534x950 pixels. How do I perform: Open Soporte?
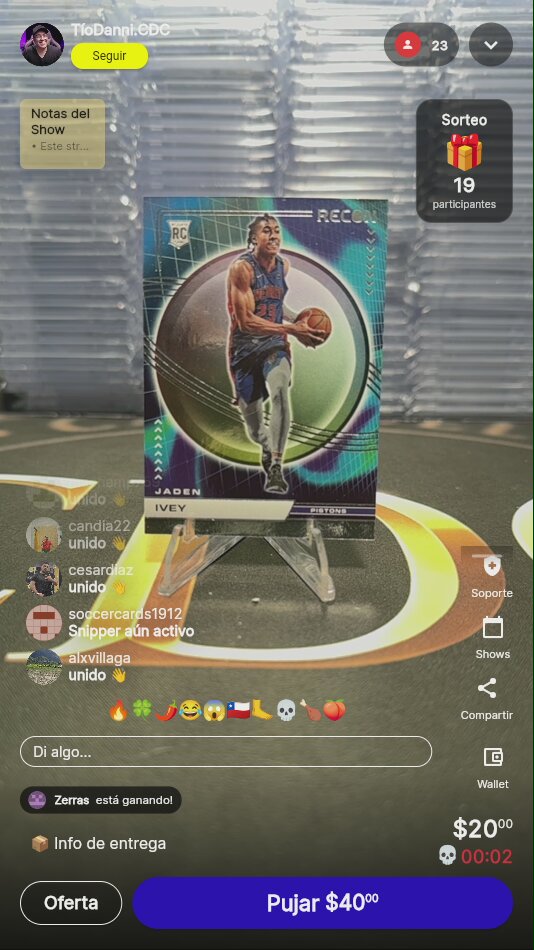click(492, 577)
